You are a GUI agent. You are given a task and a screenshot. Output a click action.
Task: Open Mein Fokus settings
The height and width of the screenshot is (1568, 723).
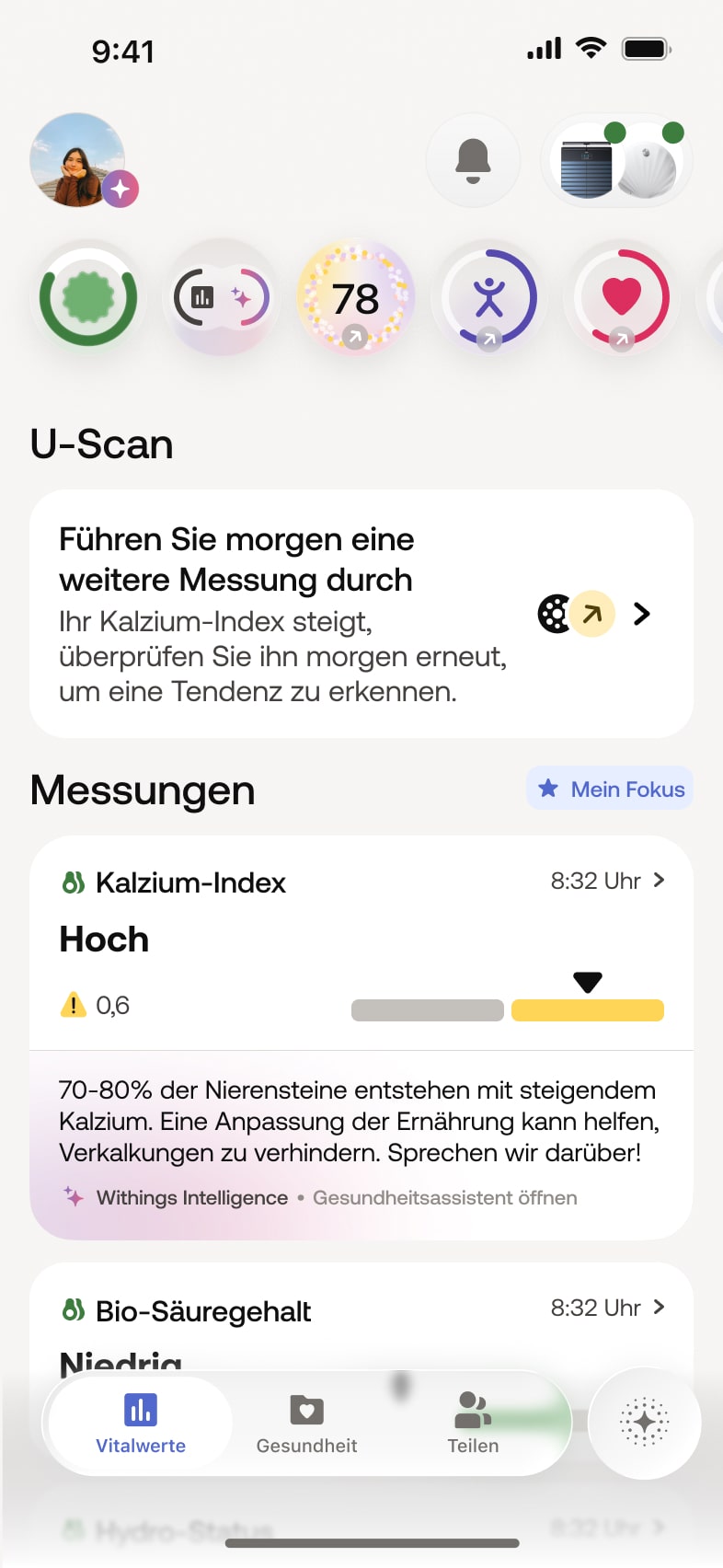(610, 788)
